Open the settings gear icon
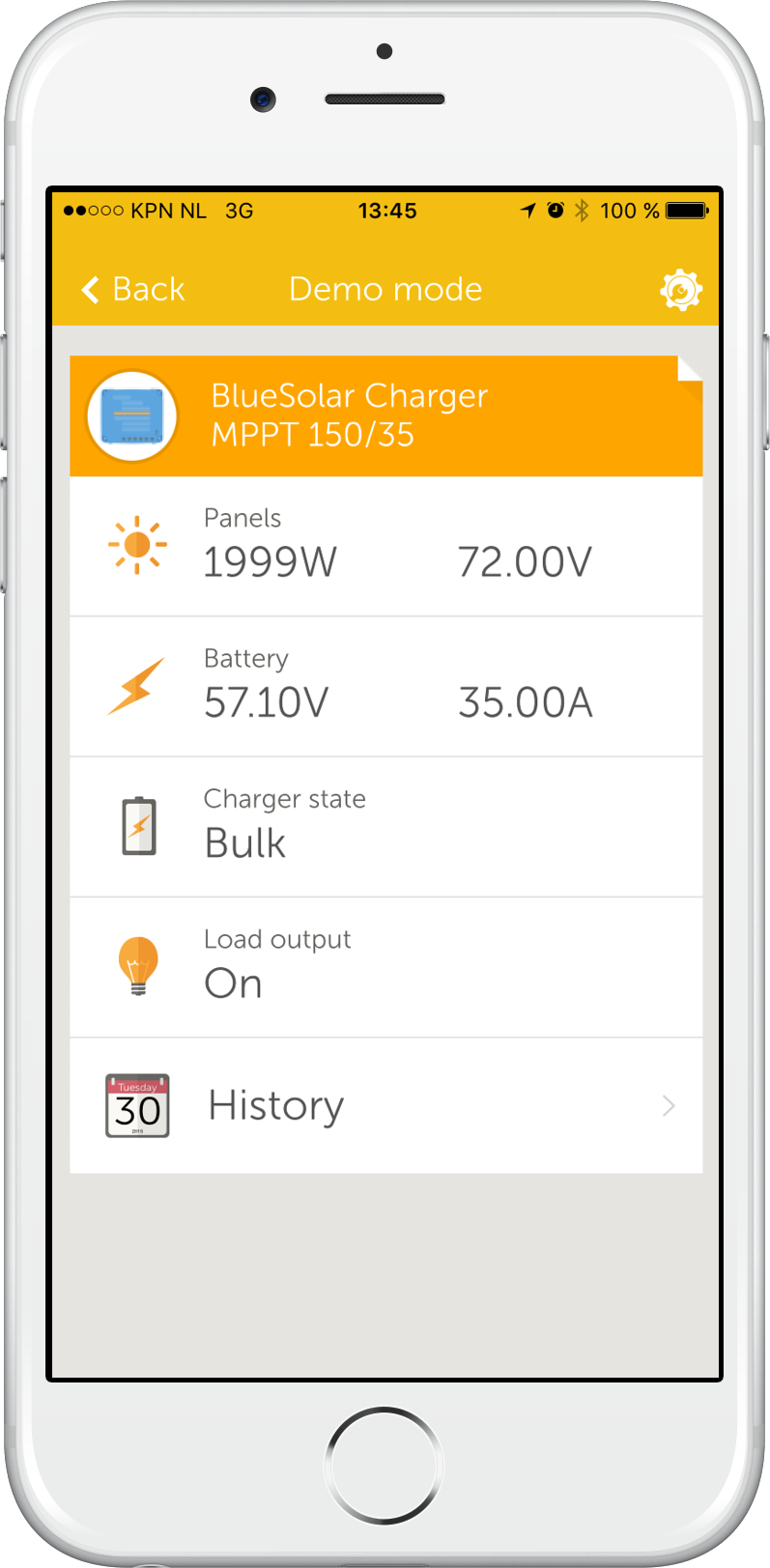 point(680,290)
